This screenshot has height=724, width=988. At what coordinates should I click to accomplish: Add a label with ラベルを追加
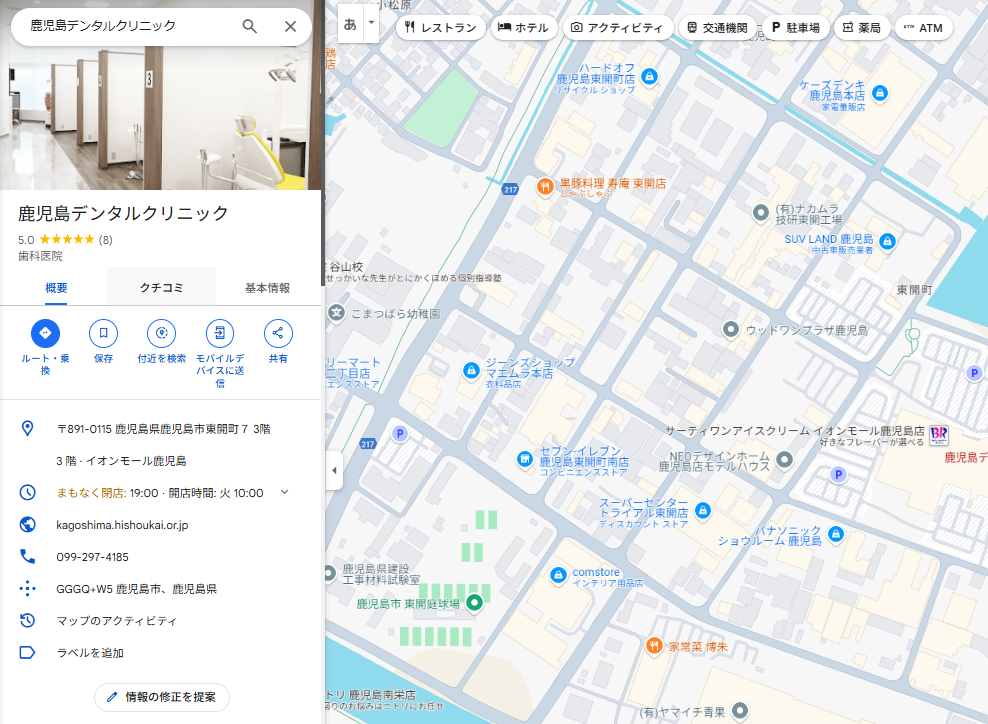point(90,652)
